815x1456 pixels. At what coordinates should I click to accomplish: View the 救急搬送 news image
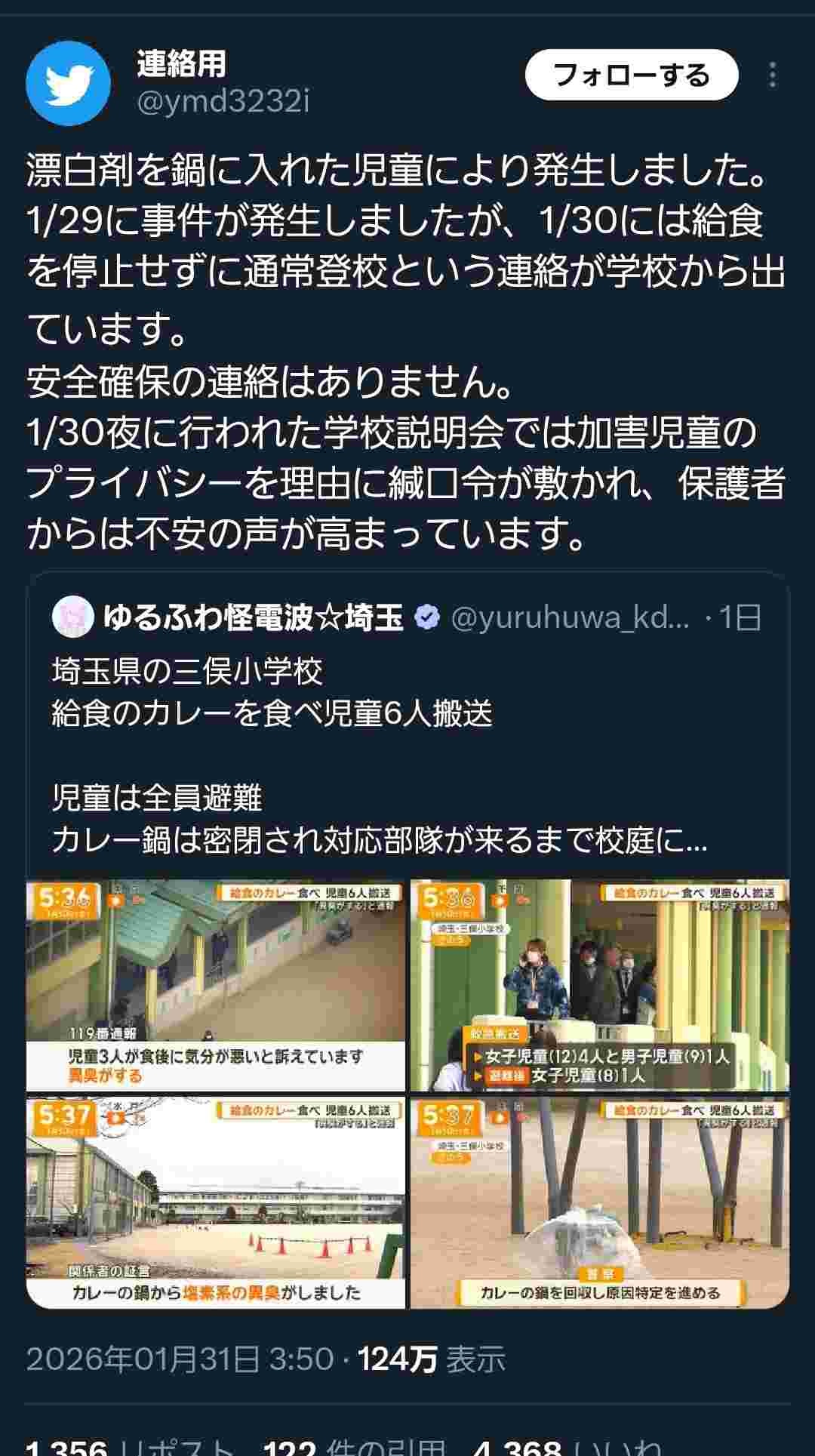[x=600, y=984]
